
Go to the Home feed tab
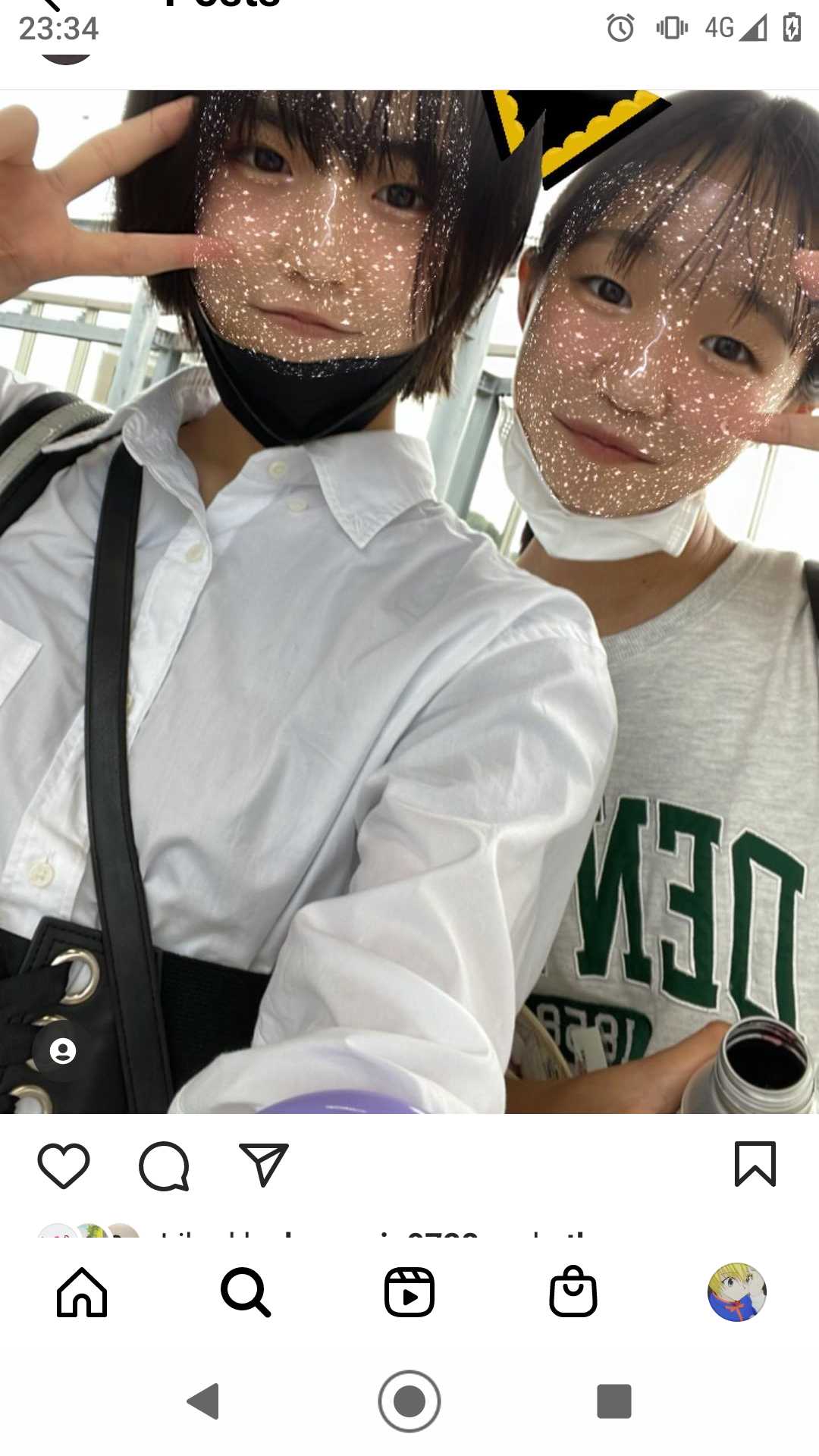(82, 1292)
